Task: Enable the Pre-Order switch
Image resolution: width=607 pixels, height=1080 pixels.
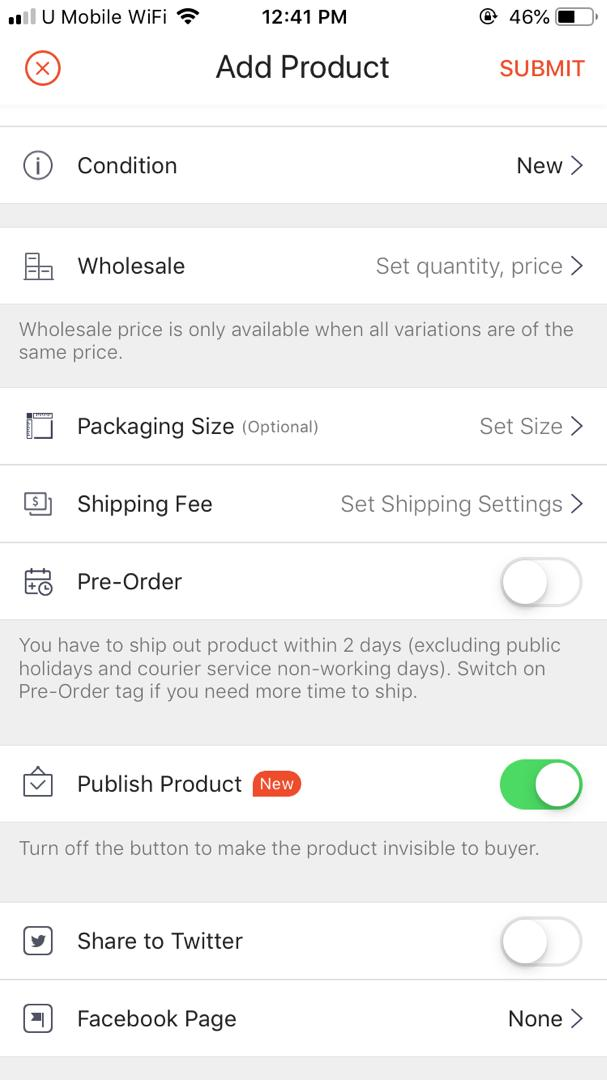Action: click(x=540, y=582)
